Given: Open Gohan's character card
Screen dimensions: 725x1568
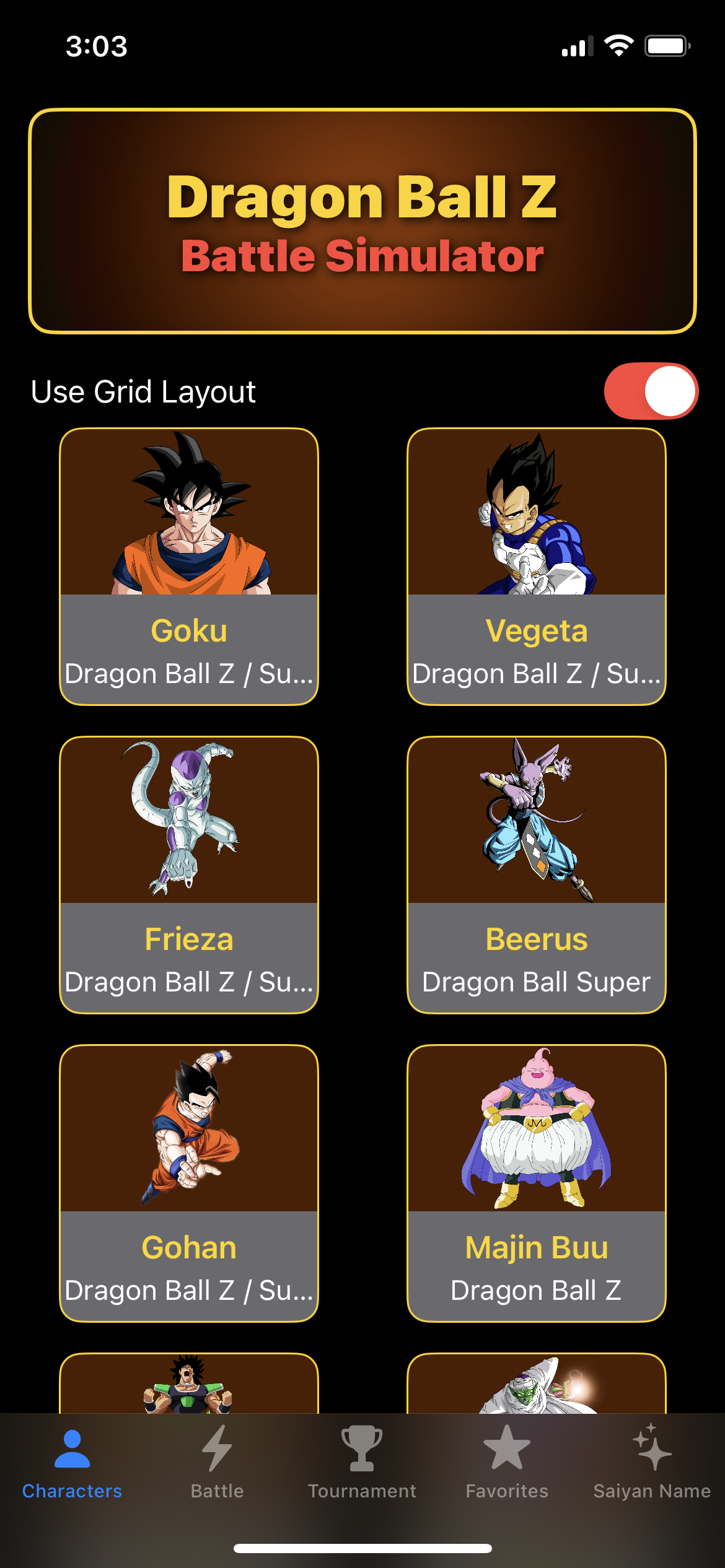Looking at the screenshot, I should [x=189, y=1183].
